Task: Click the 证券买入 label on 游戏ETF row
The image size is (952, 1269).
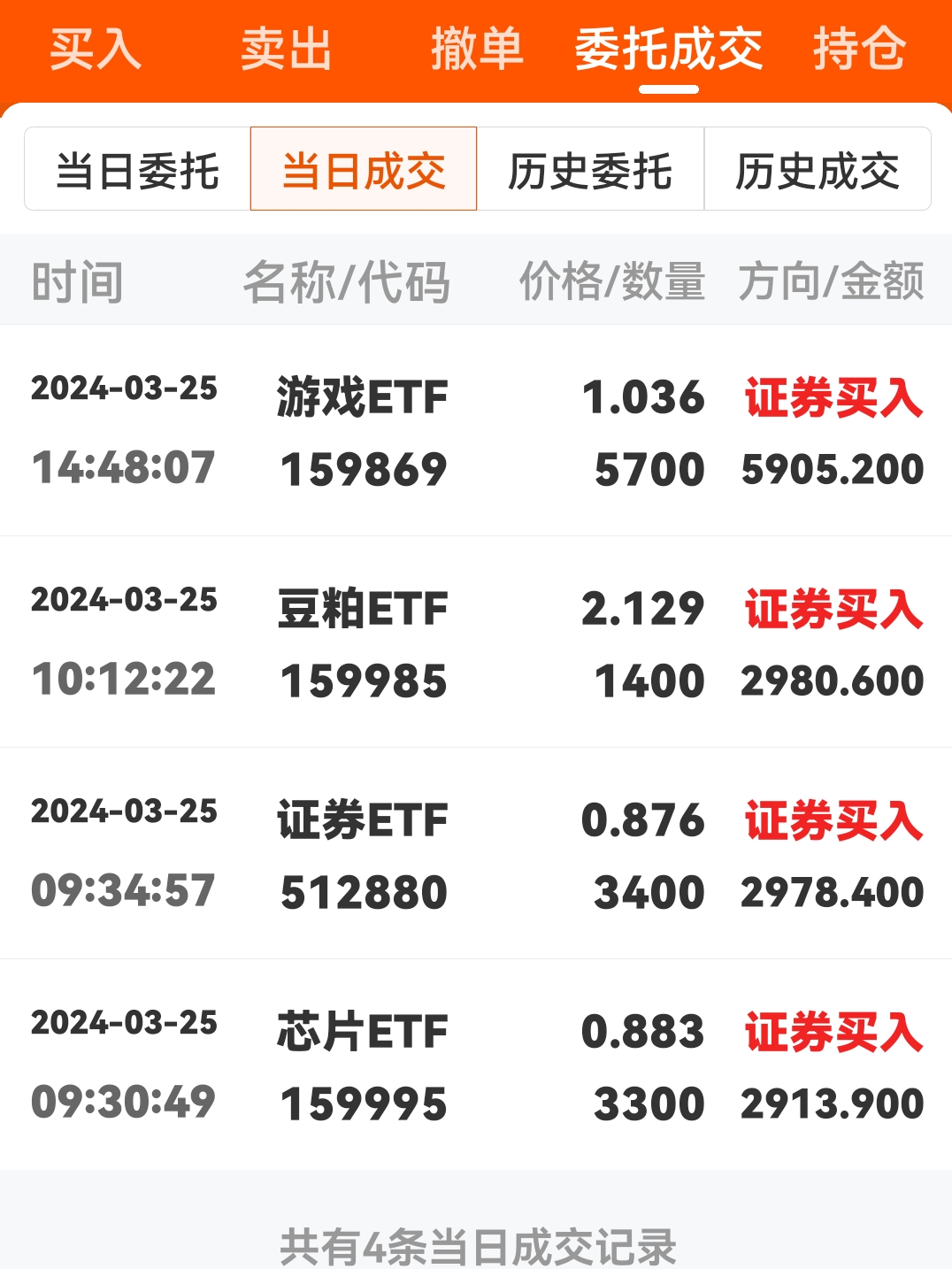Action: click(x=833, y=399)
